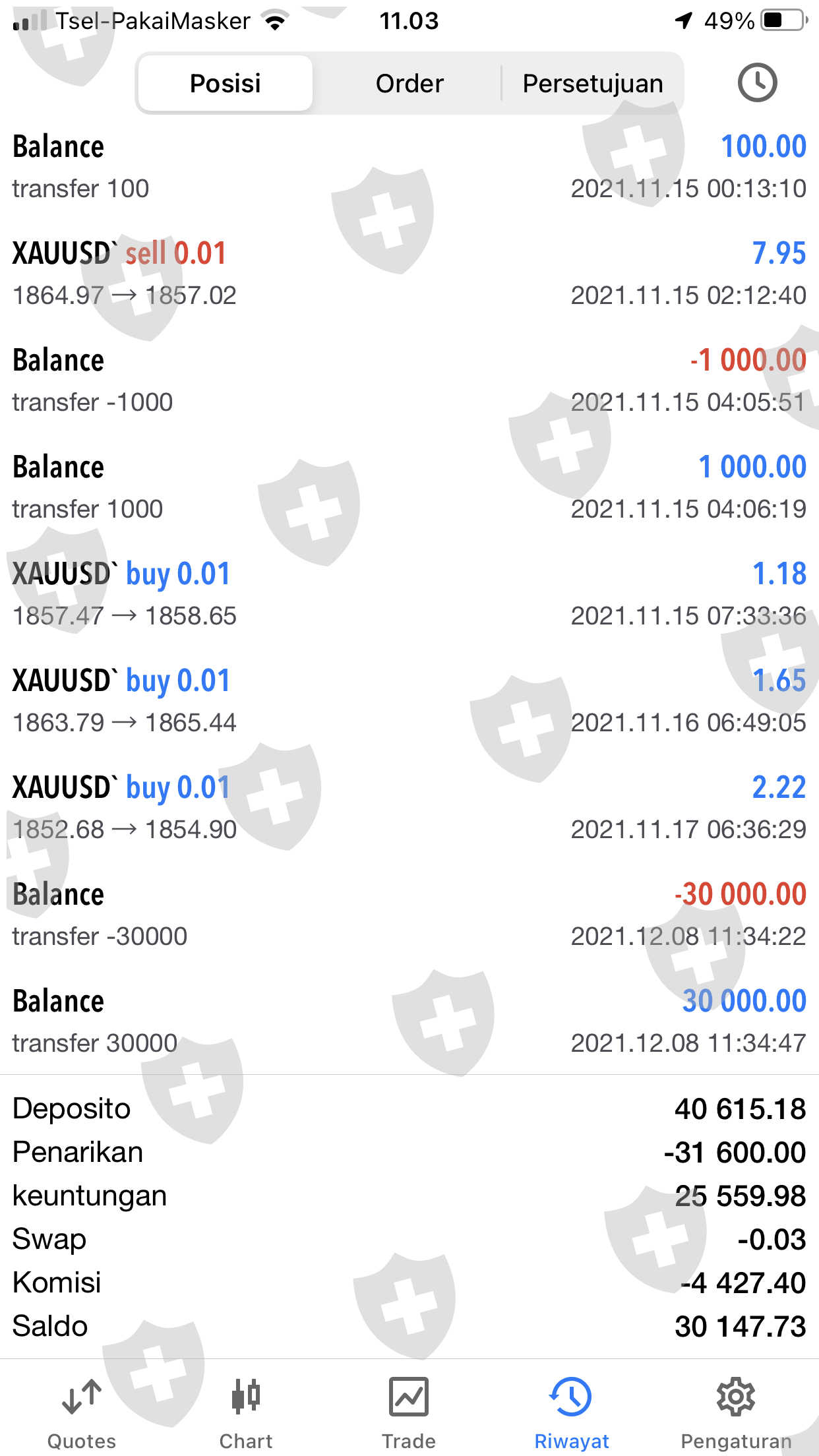The width and height of the screenshot is (819, 1456).
Task: Expand the XAUUSD sell 0.01 trade
Action: pos(409,274)
